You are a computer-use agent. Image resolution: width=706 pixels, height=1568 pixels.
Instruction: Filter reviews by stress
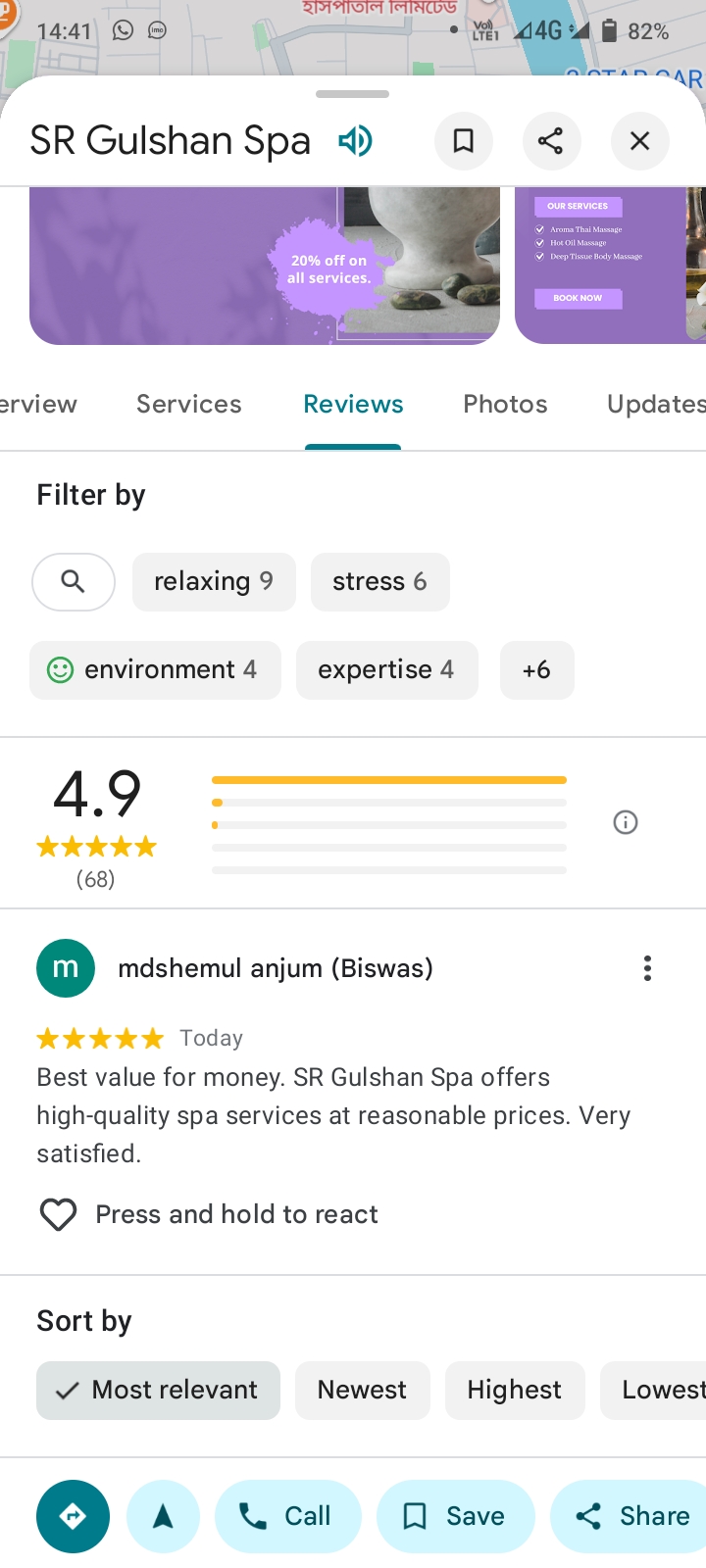[379, 582]
